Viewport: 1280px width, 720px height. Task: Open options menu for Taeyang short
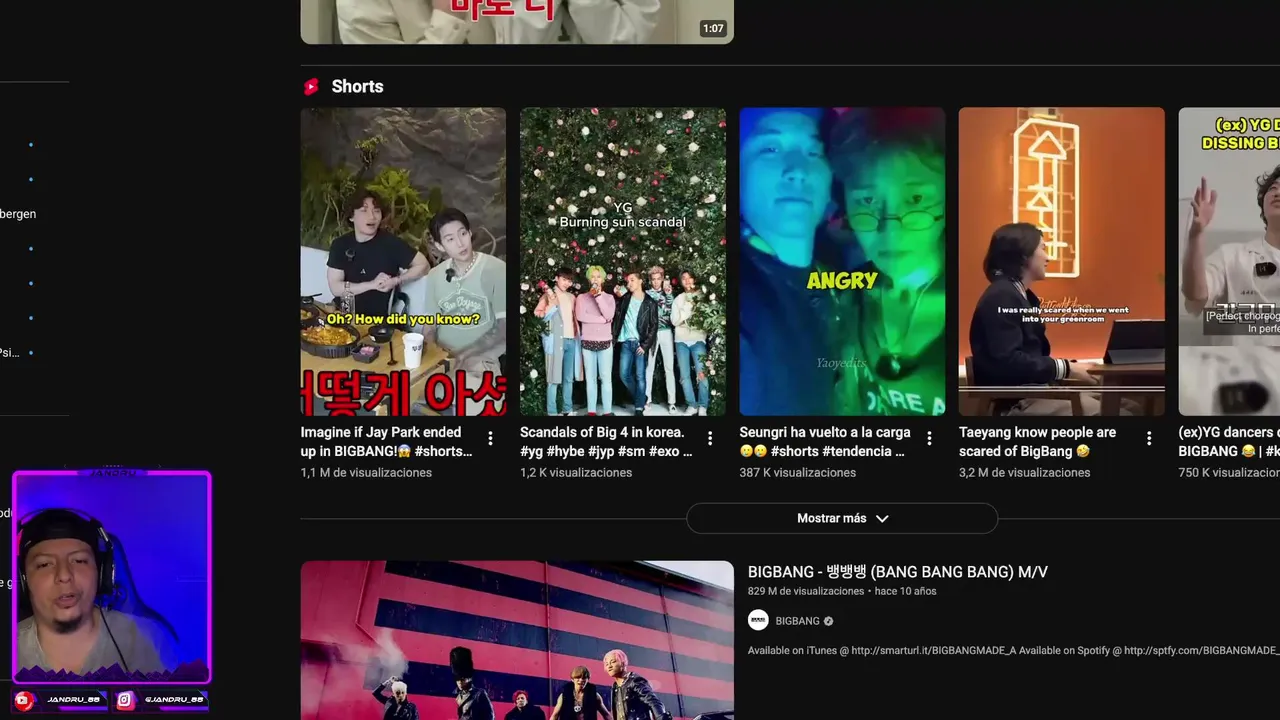1149,438
